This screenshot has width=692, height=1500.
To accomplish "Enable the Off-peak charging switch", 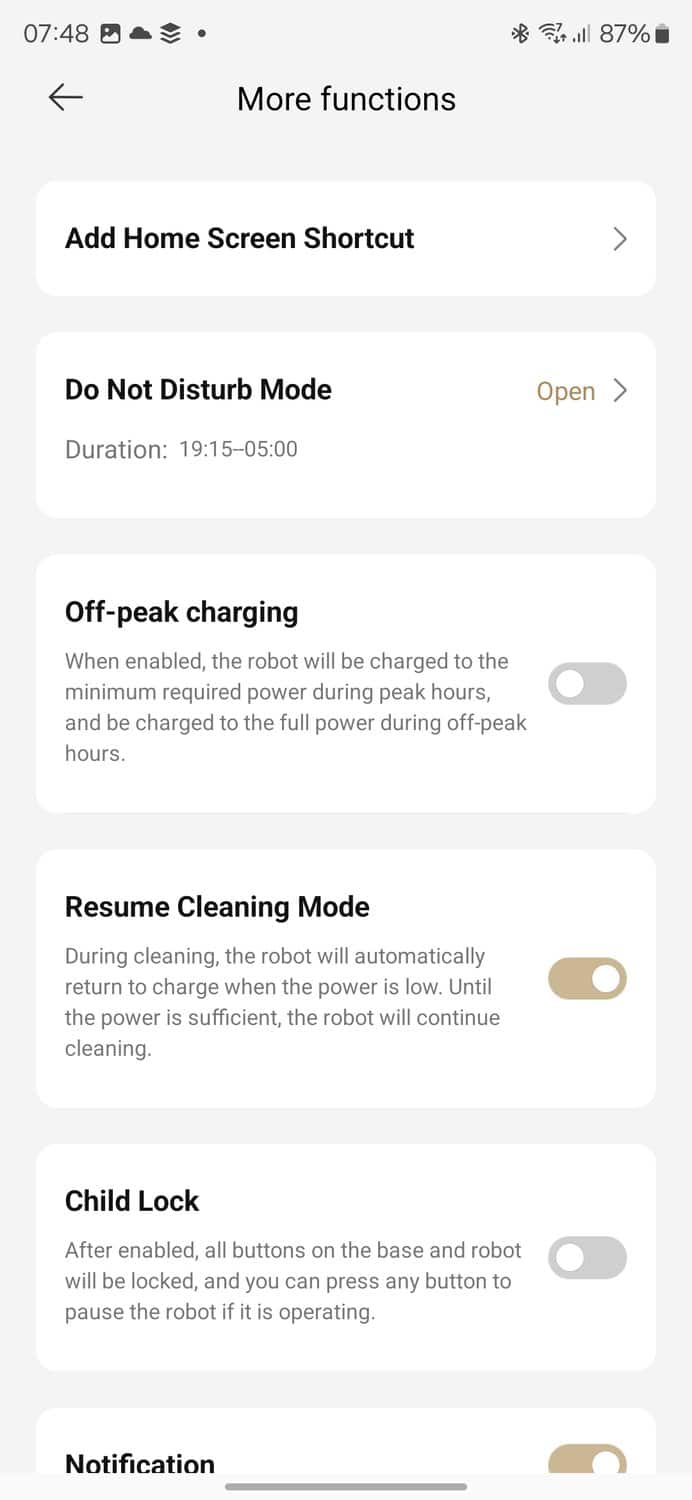I will [587, 685].
